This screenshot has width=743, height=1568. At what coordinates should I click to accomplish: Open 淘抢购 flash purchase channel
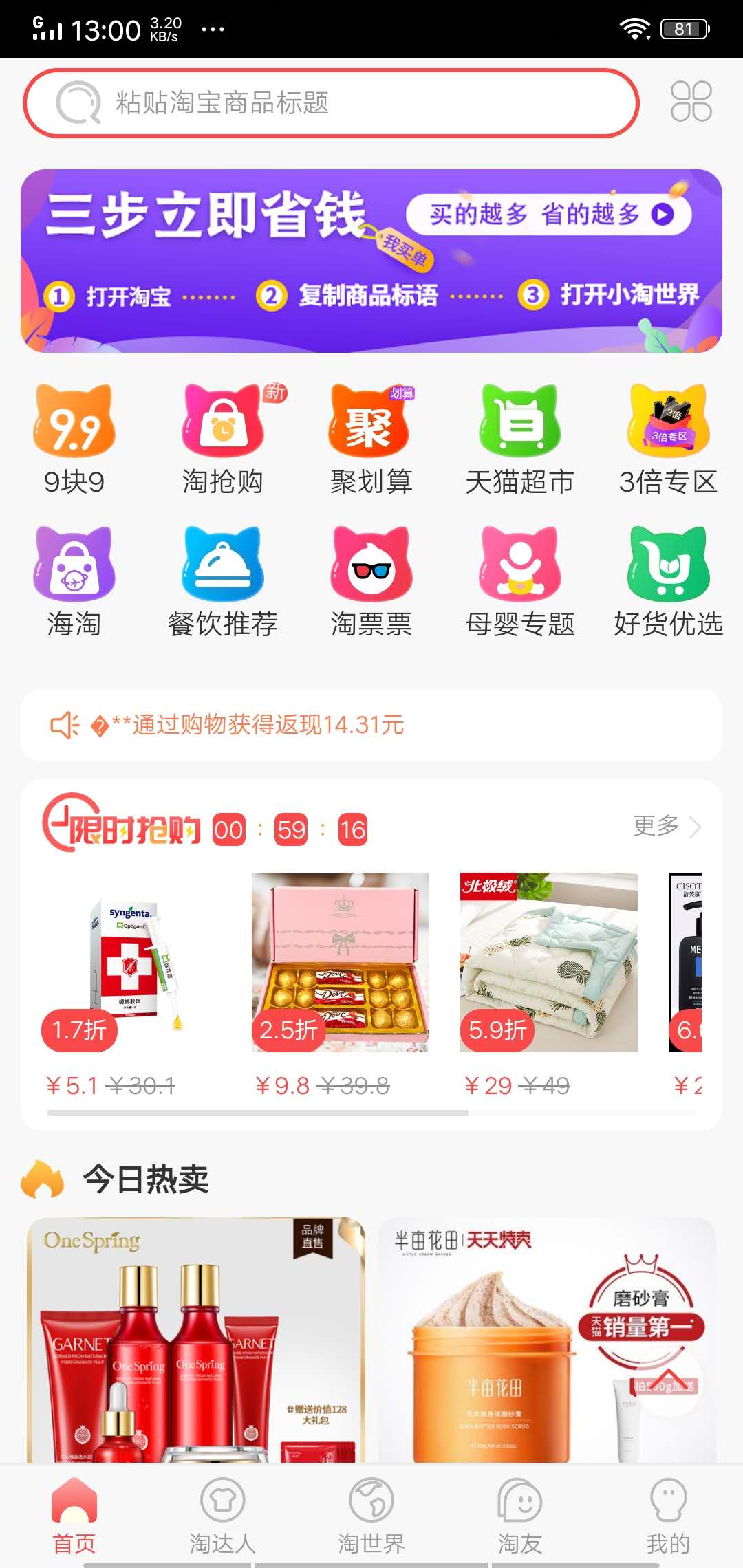(x=223, y=438)
